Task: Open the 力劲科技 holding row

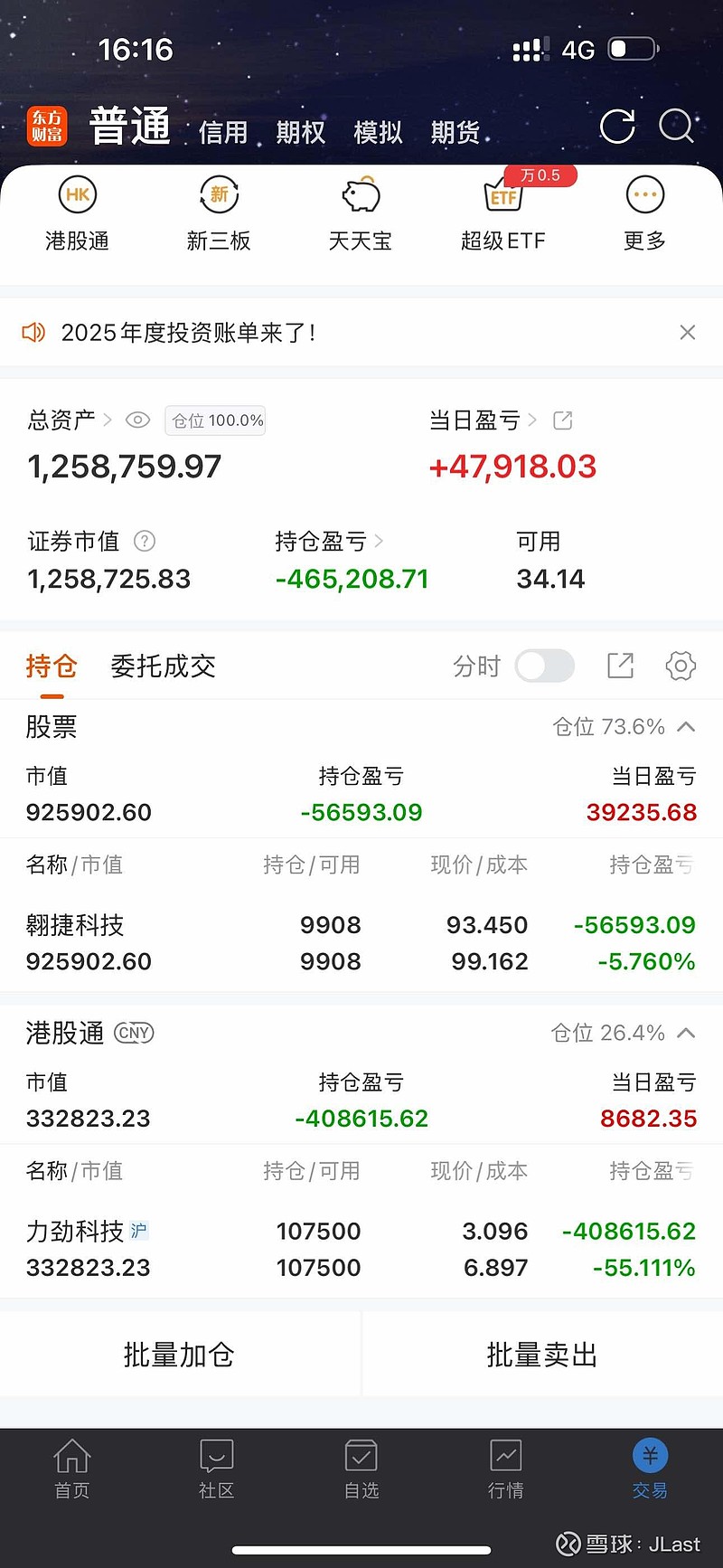Action: click(361, 1249)
